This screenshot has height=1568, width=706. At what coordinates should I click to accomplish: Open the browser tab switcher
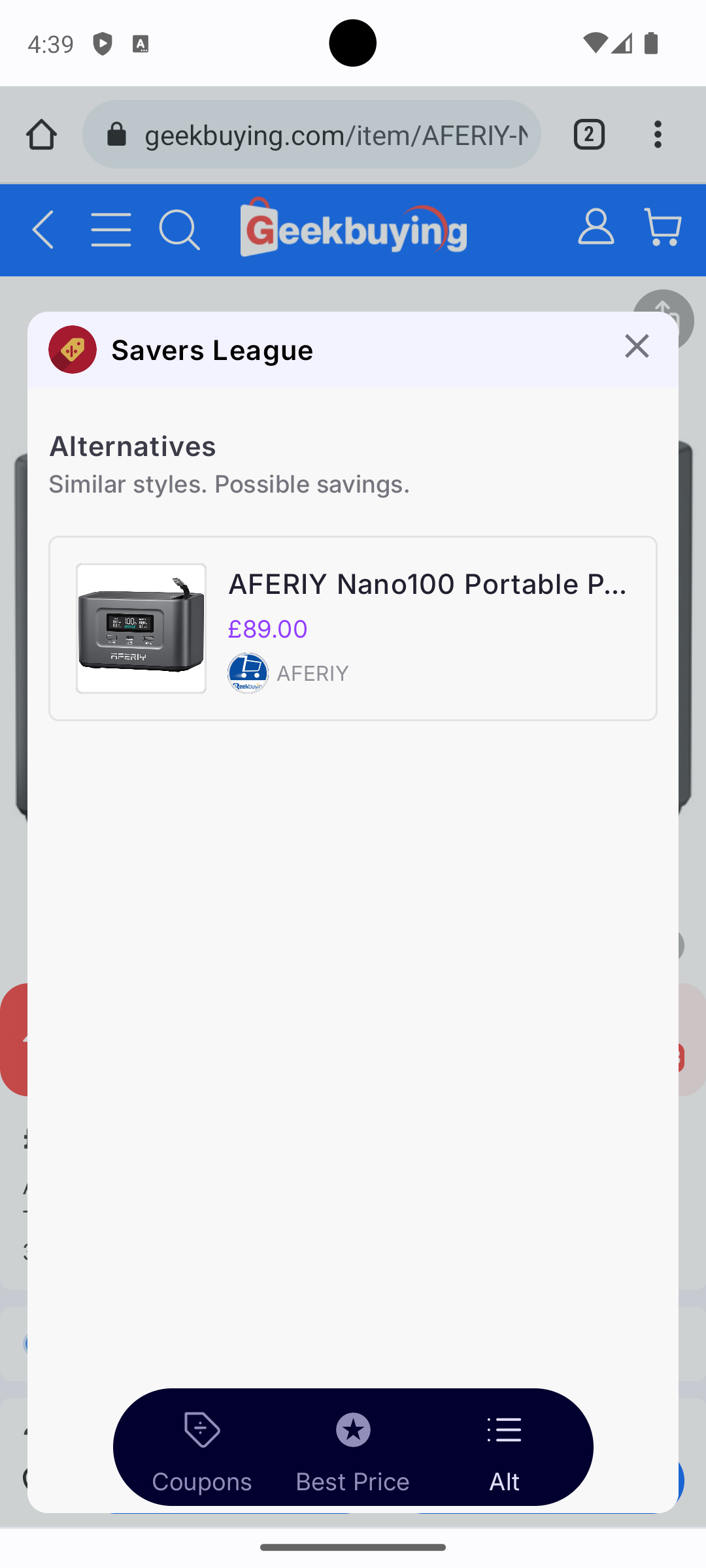pos(588,135)
